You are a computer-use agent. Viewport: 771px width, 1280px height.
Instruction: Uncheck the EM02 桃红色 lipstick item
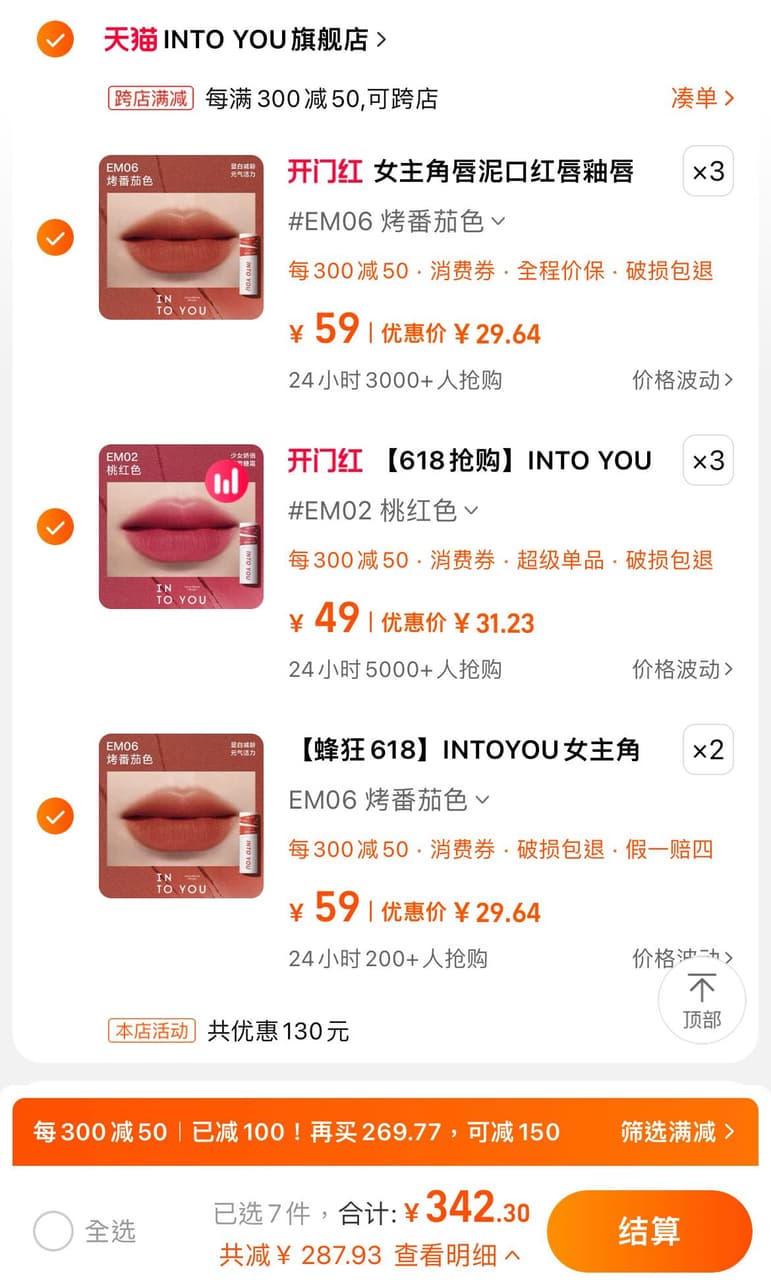[x=55, y=526]
